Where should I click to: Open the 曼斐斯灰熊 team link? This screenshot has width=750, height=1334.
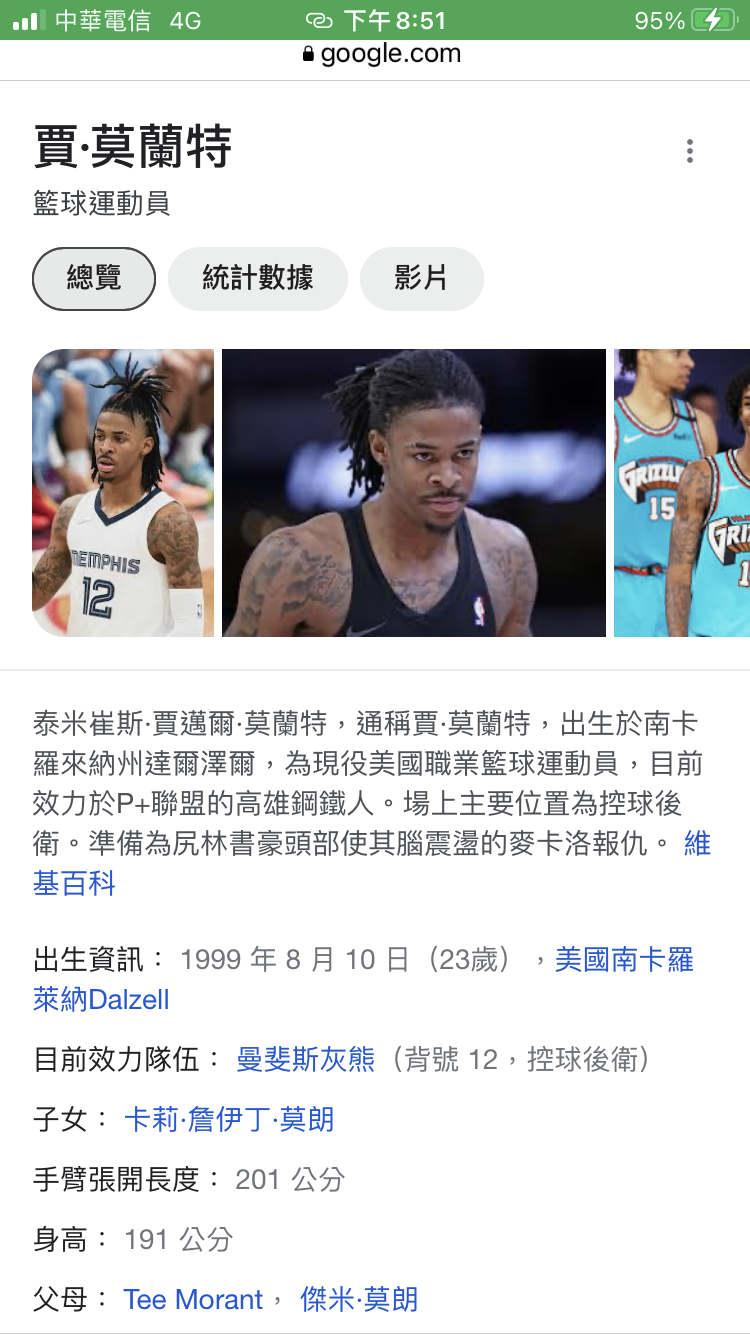pos(306,1060)
